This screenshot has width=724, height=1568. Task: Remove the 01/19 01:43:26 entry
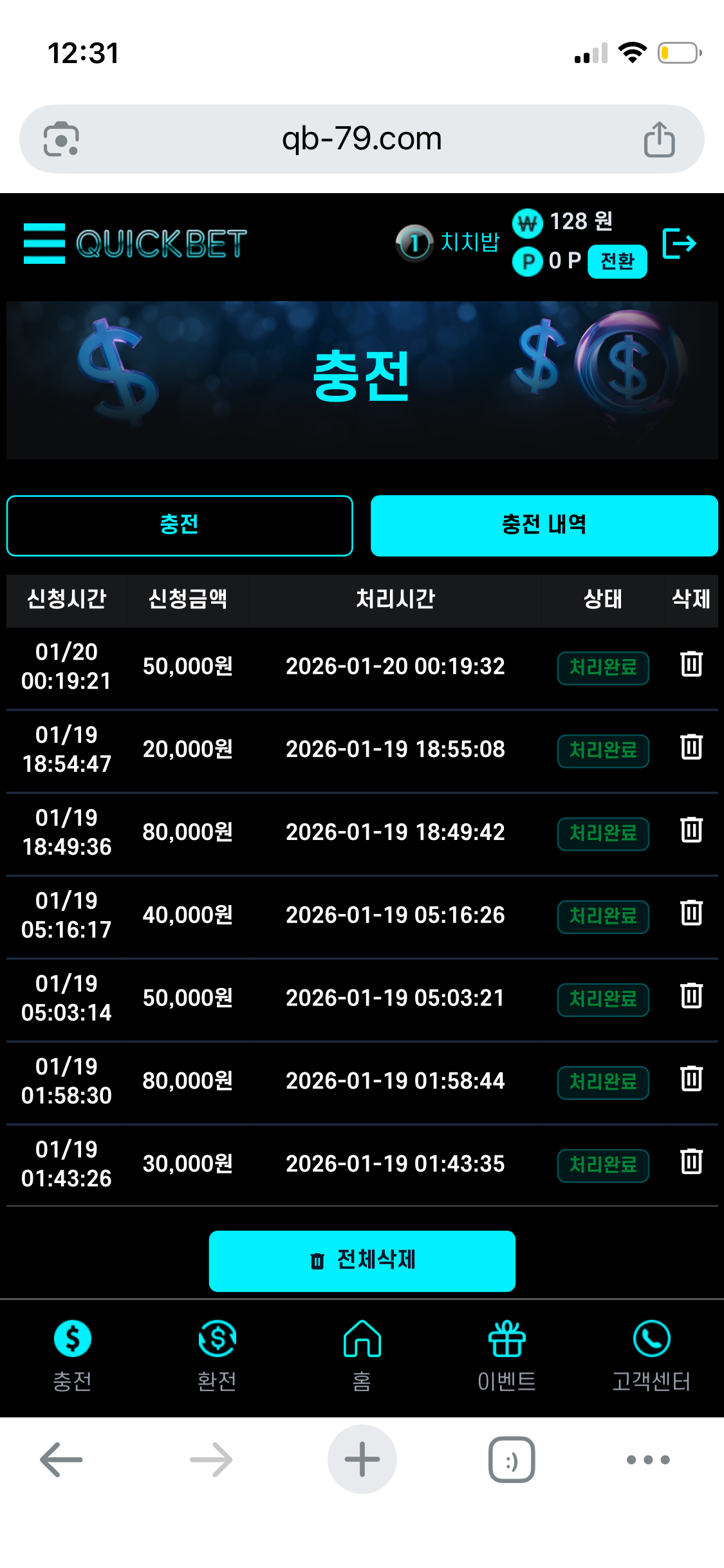click(691, 1162)
